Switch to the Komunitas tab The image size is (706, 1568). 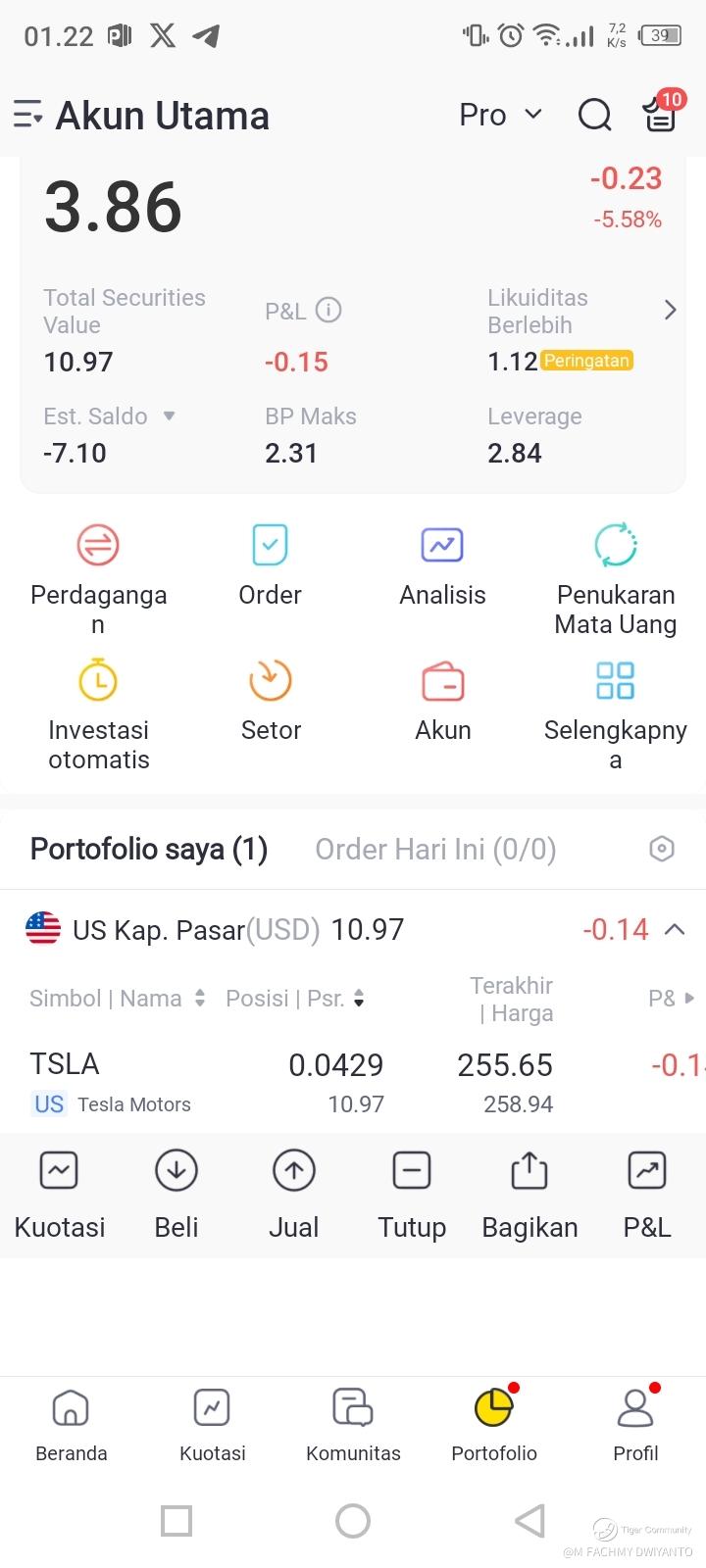tap(353, 1424)
